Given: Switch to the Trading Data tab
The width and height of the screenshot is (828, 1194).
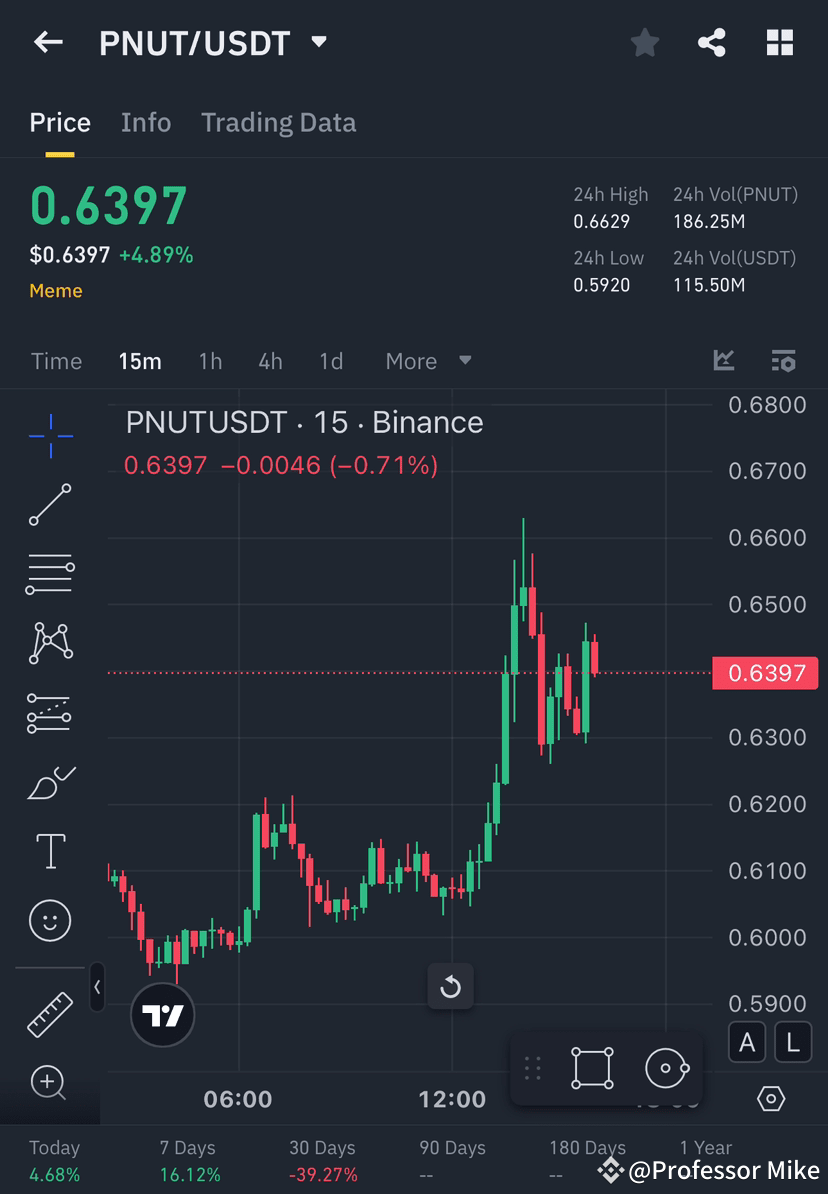Looking at the screenshot, I should 278,122.
